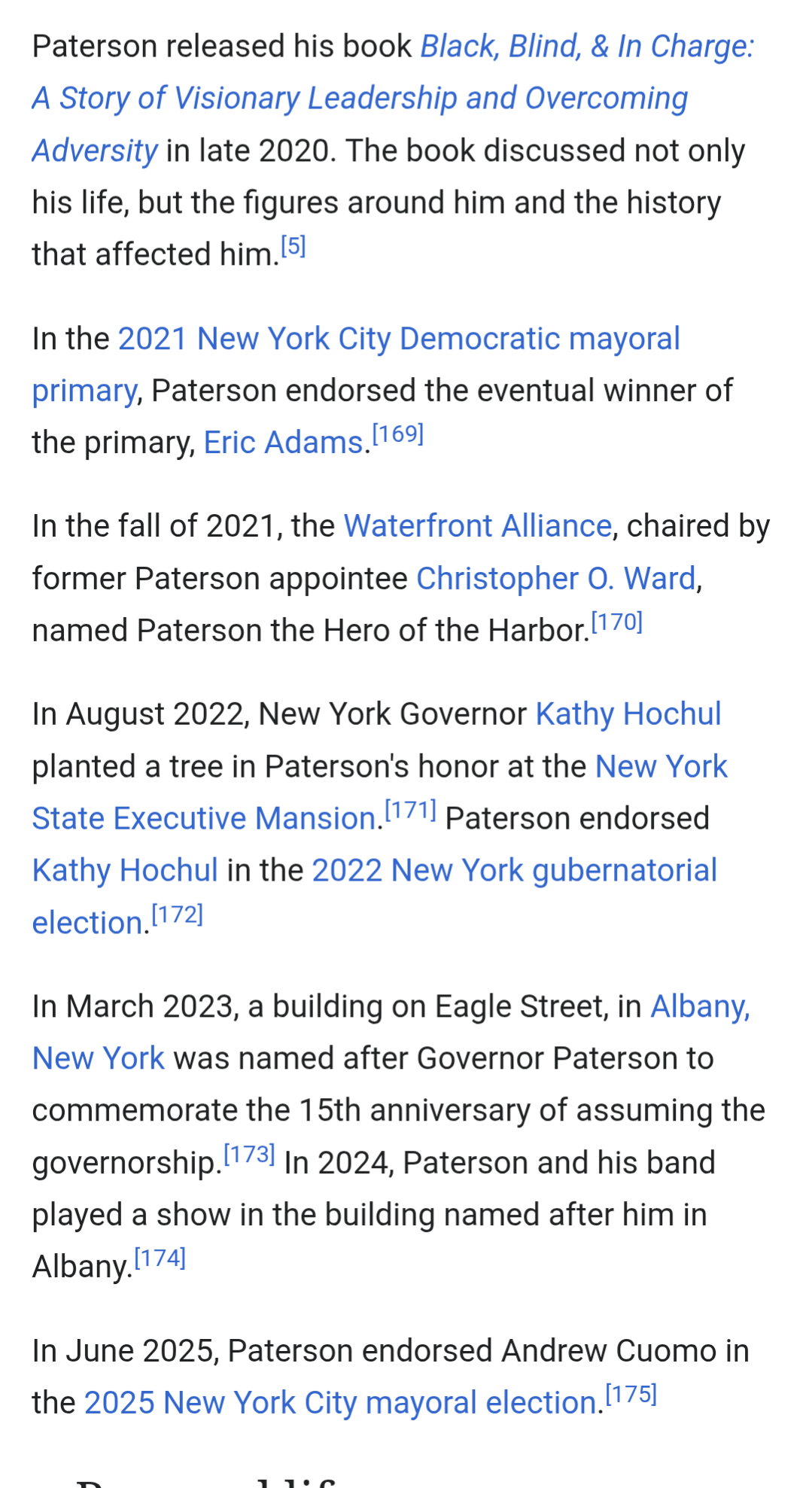Go to Christopher O. Ward's page
This screenshot has height=1488, width=812.
click(x=556, y=579)
